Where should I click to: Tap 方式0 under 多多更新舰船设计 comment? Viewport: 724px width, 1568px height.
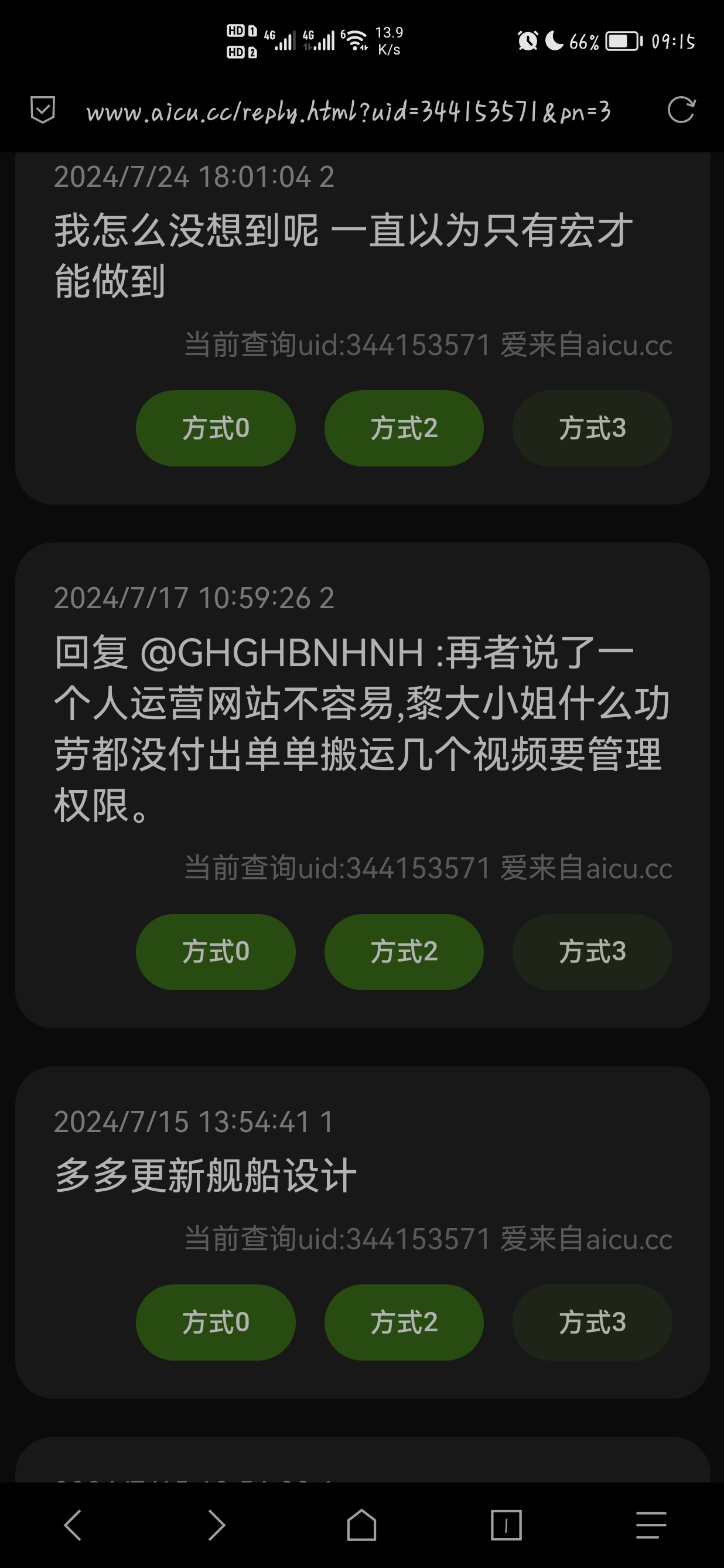point(216,1322)
